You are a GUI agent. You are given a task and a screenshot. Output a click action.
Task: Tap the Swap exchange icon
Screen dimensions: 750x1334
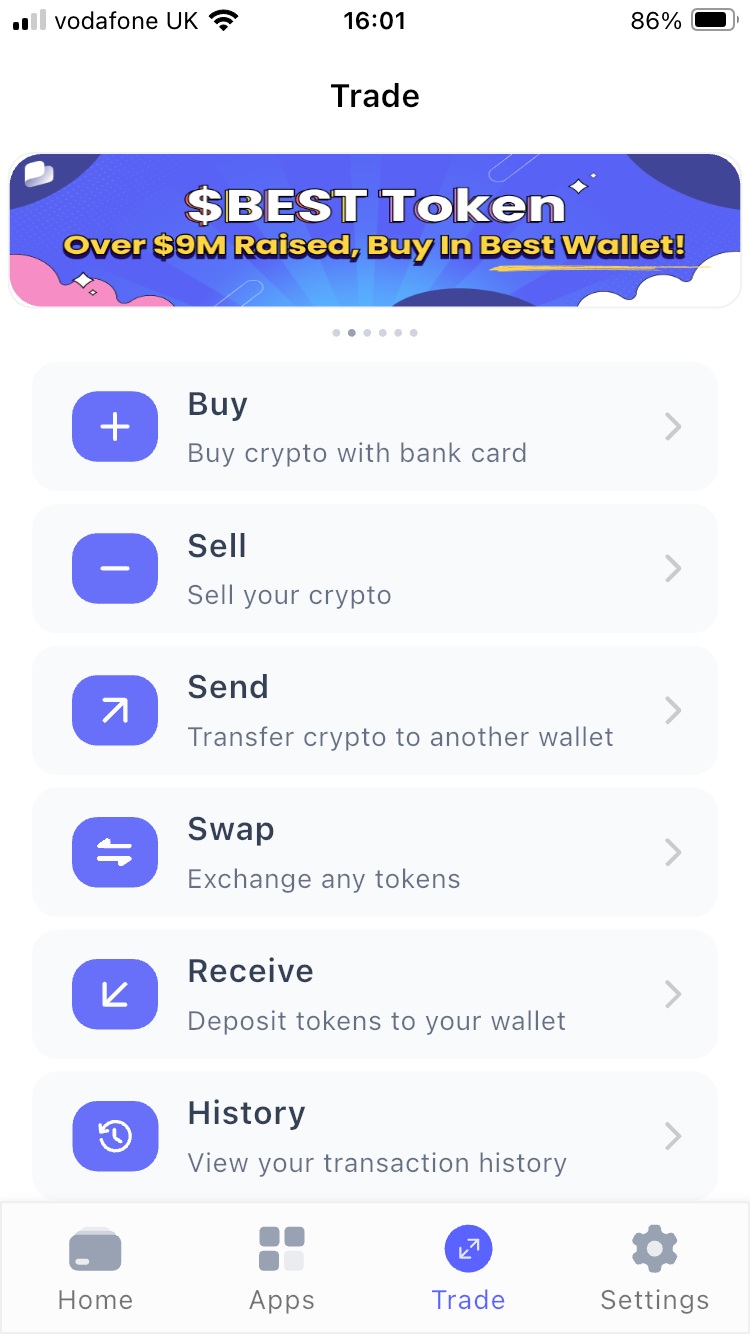115,853
